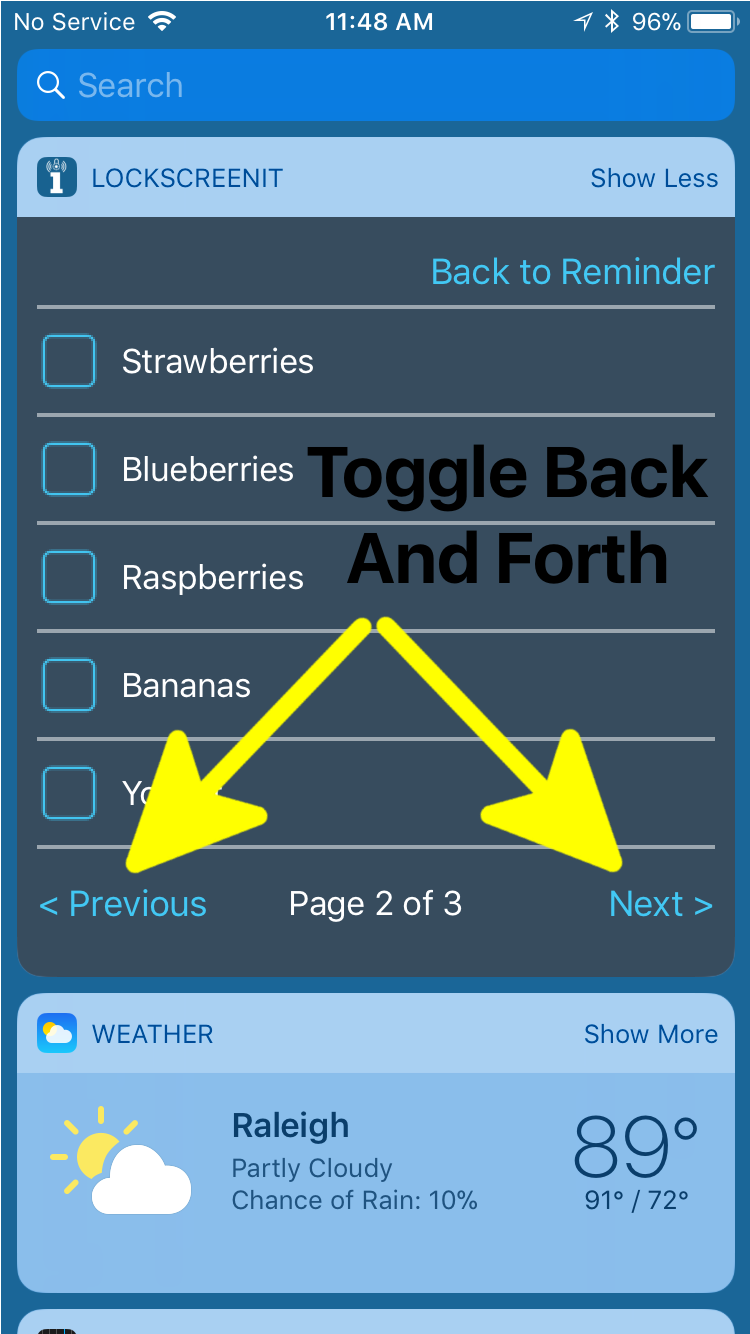Go to the Next page
This screenshot has width=750, height=1334.
tap(660, 904)
